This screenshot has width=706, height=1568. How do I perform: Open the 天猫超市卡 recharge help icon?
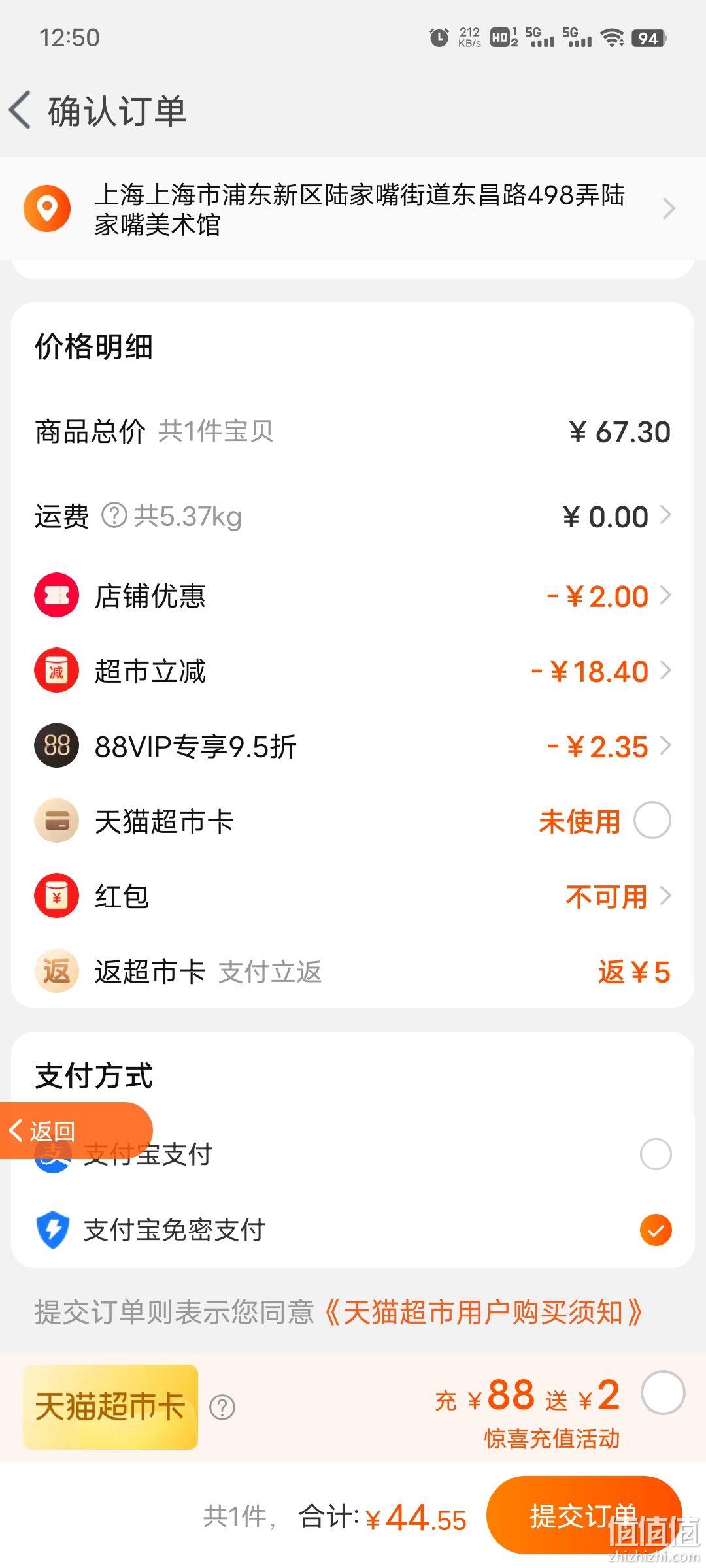(x=222, y=1407)
